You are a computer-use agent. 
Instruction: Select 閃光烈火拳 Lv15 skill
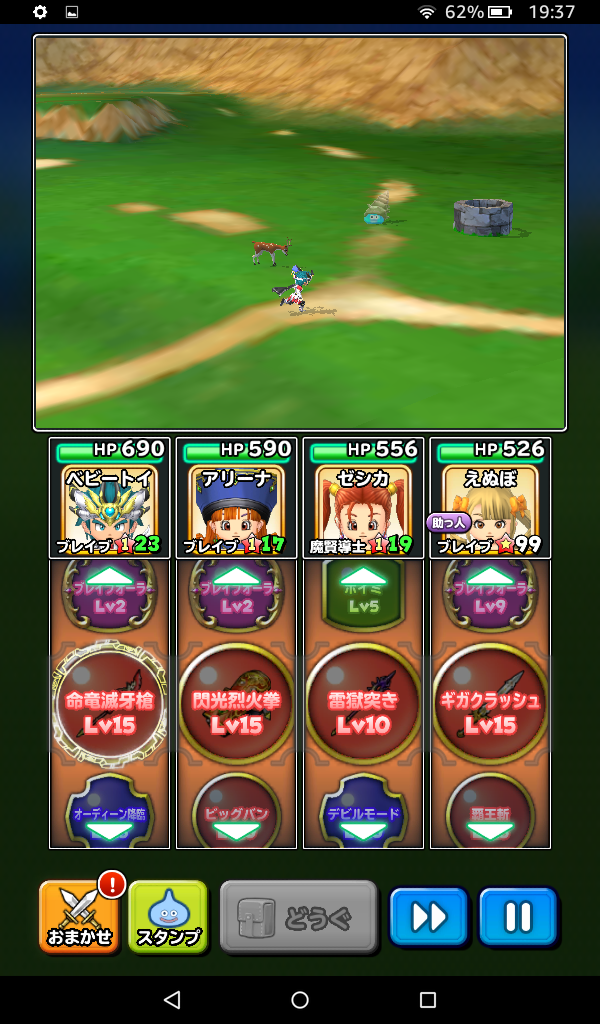[x=236, y=704]
